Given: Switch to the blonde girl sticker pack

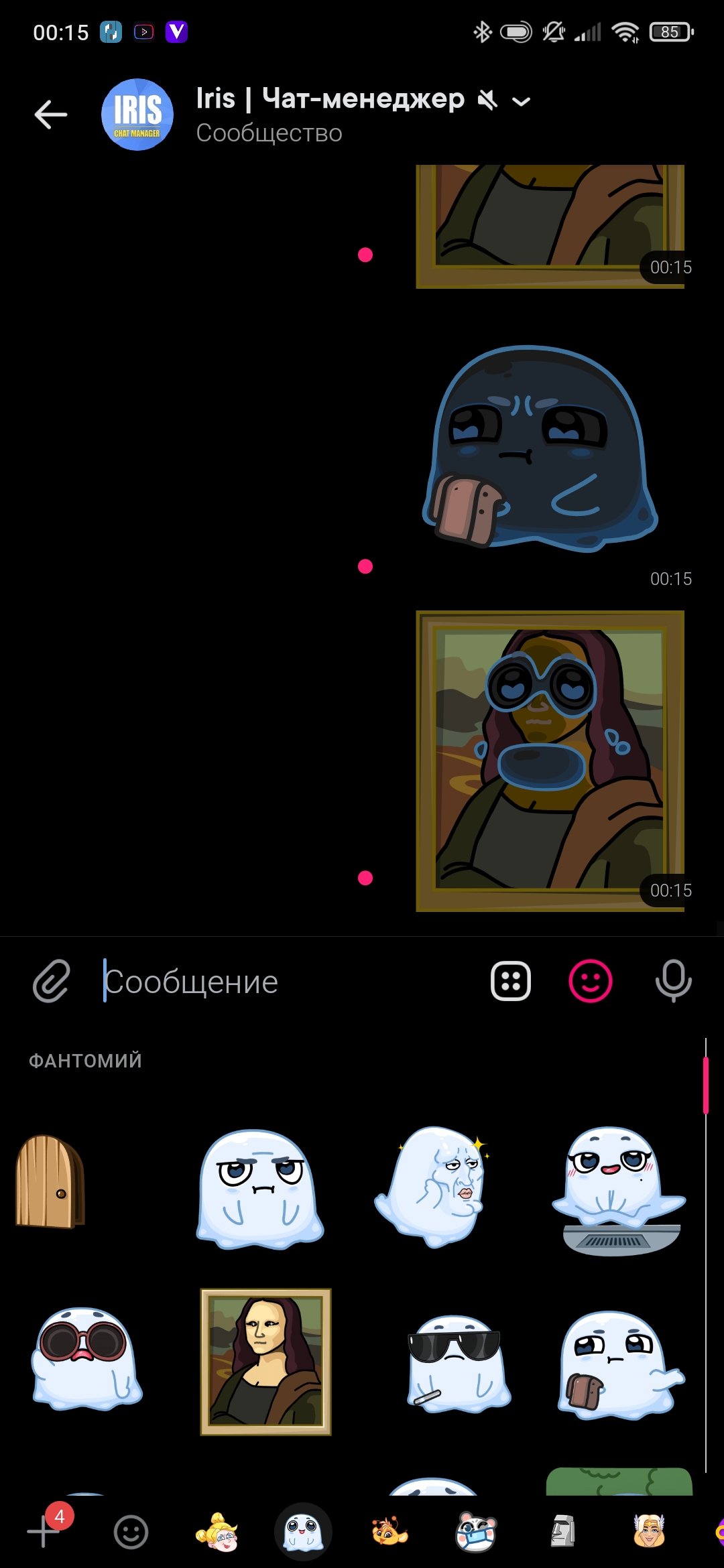Looking at the screenshot, I should (217, 1532).
